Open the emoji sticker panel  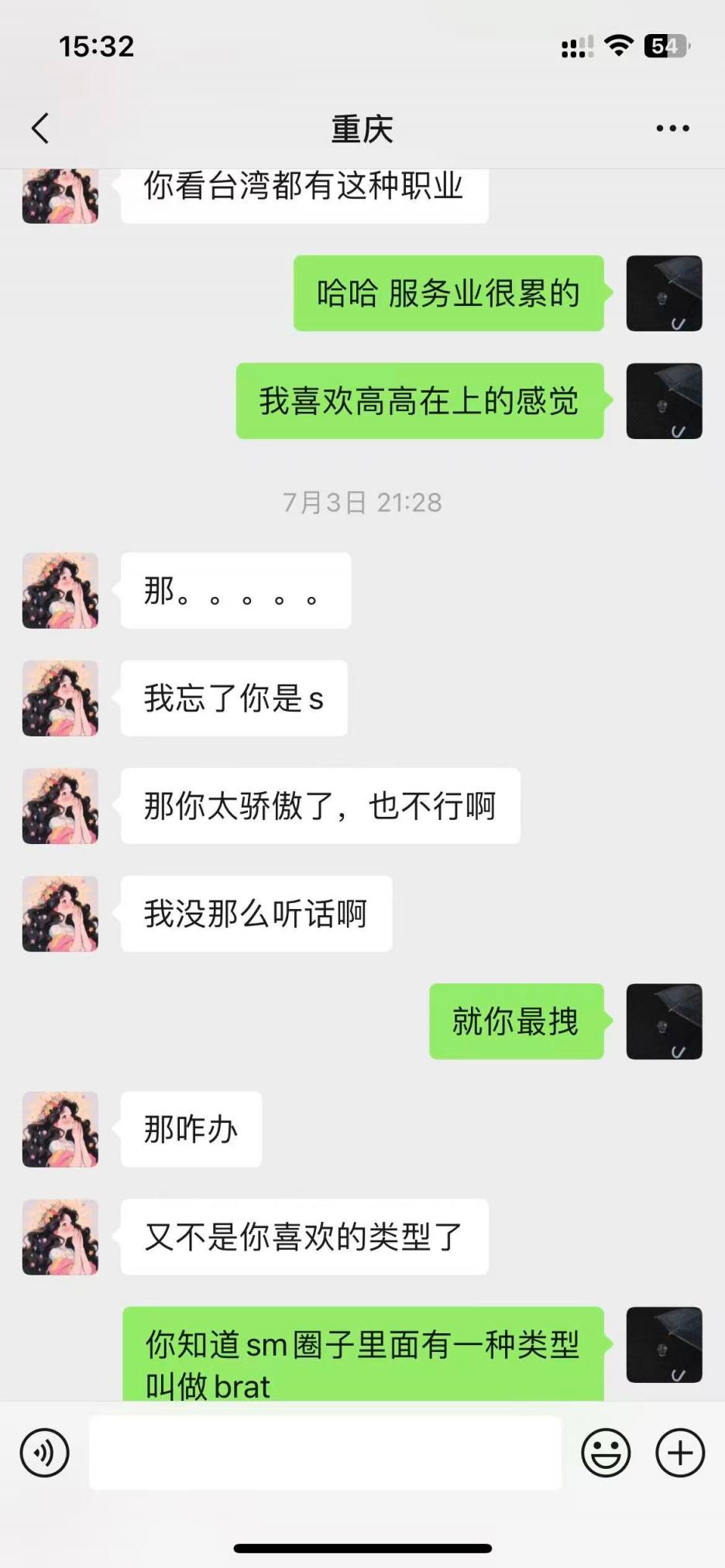point(606,1453)
